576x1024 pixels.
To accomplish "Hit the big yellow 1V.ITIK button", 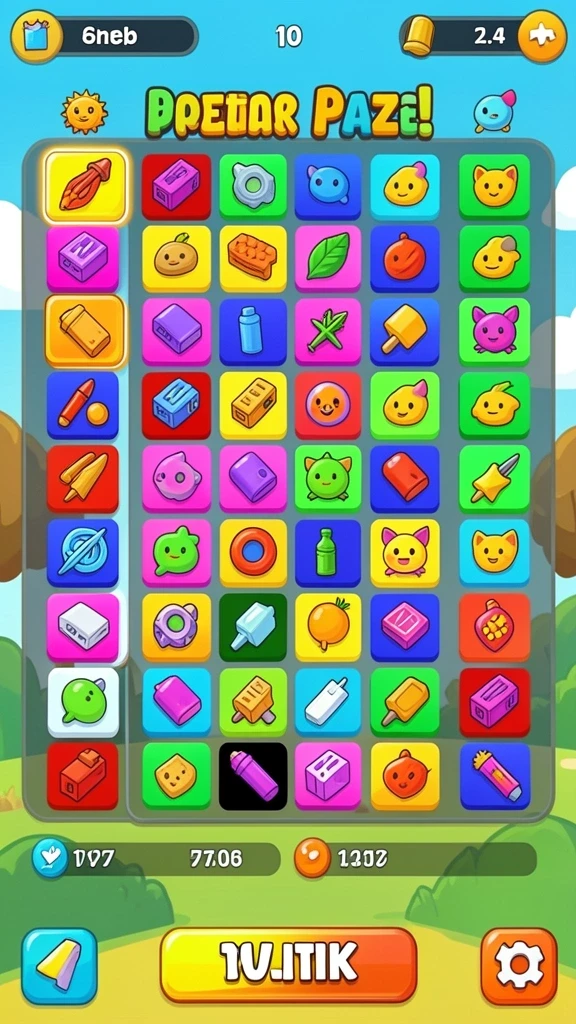I will pyautogui.click(x=288, y=965).
